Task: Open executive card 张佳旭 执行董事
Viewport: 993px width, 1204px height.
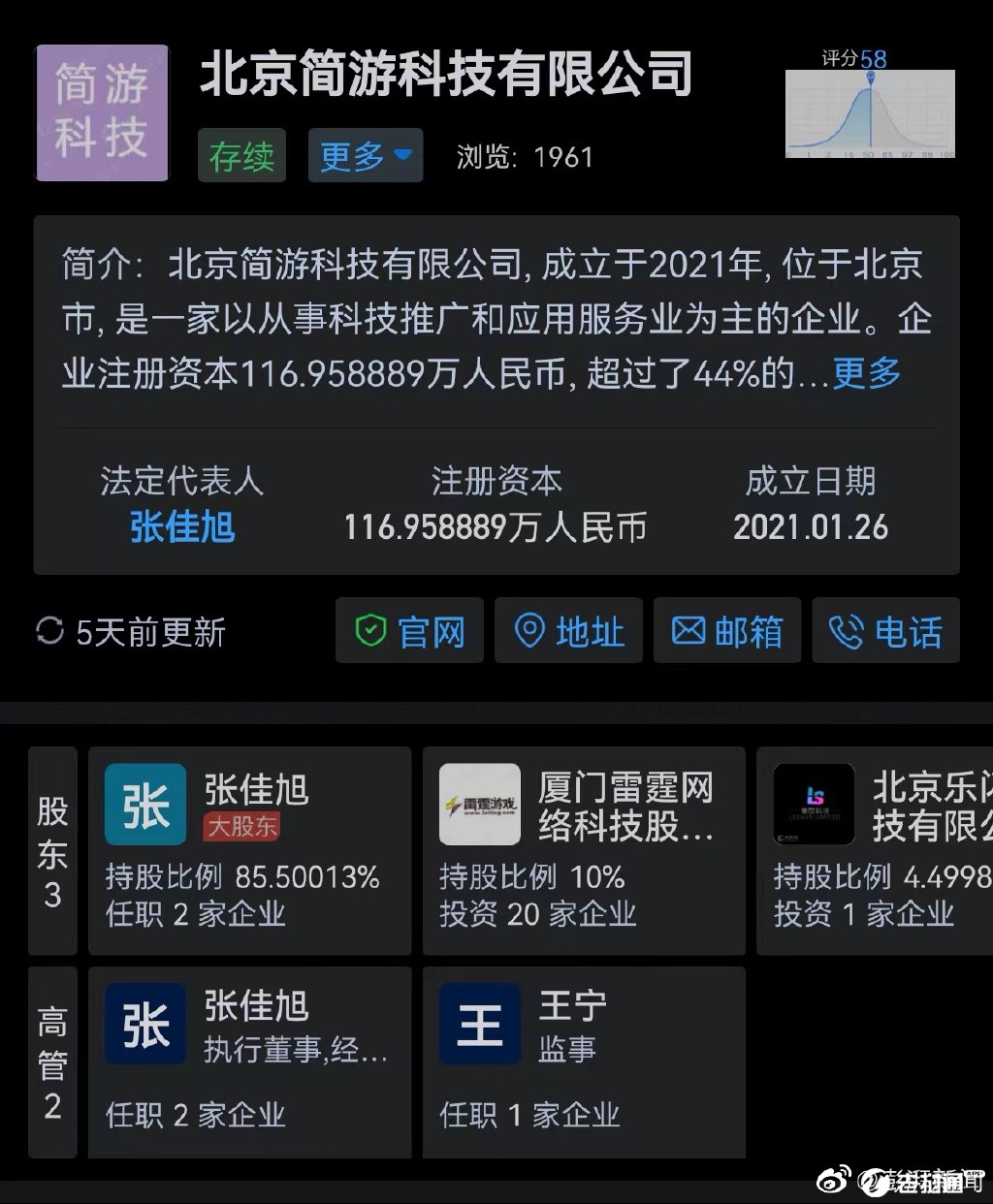Action: [249, 1061]
